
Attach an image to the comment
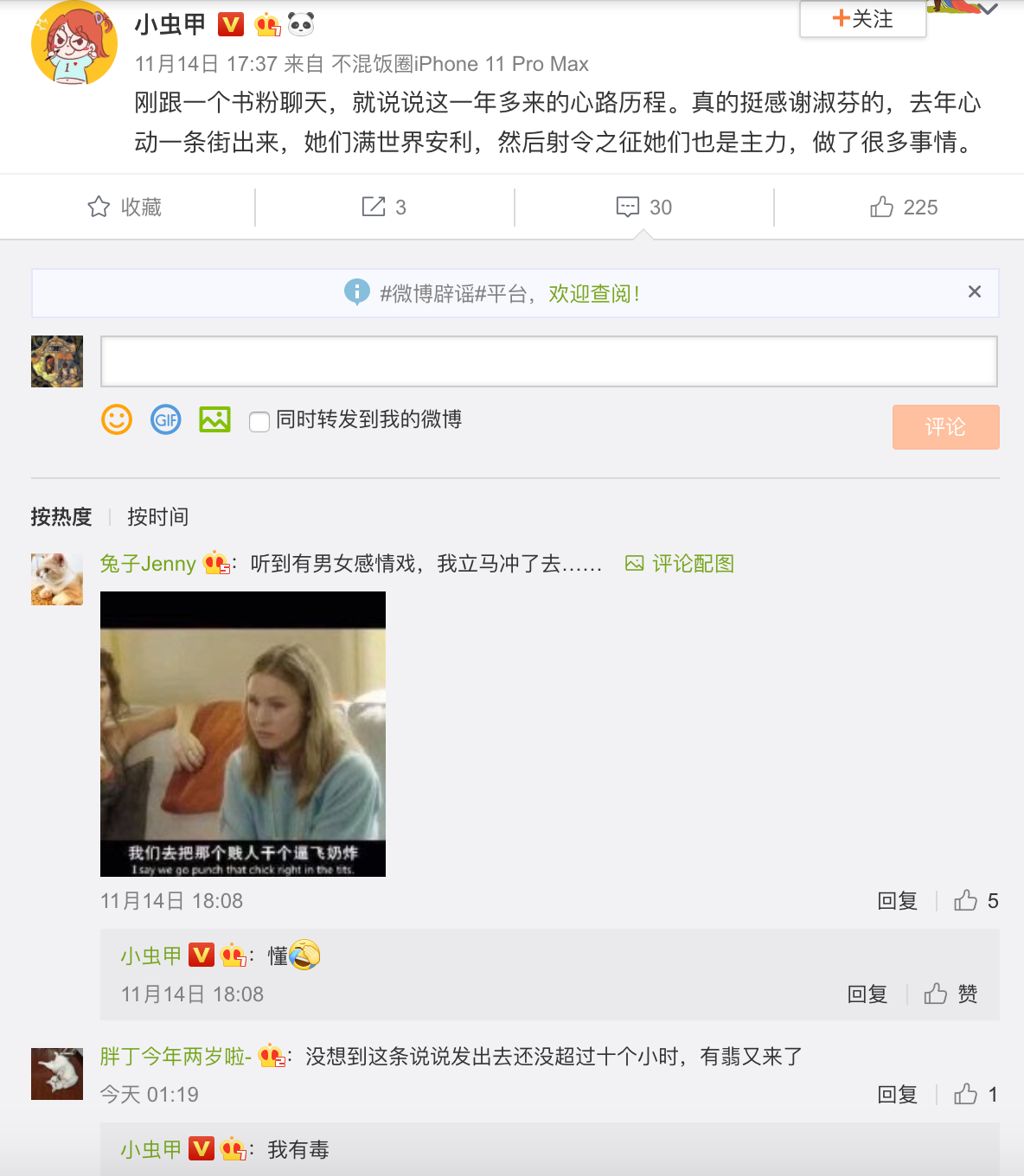[214, 420]
